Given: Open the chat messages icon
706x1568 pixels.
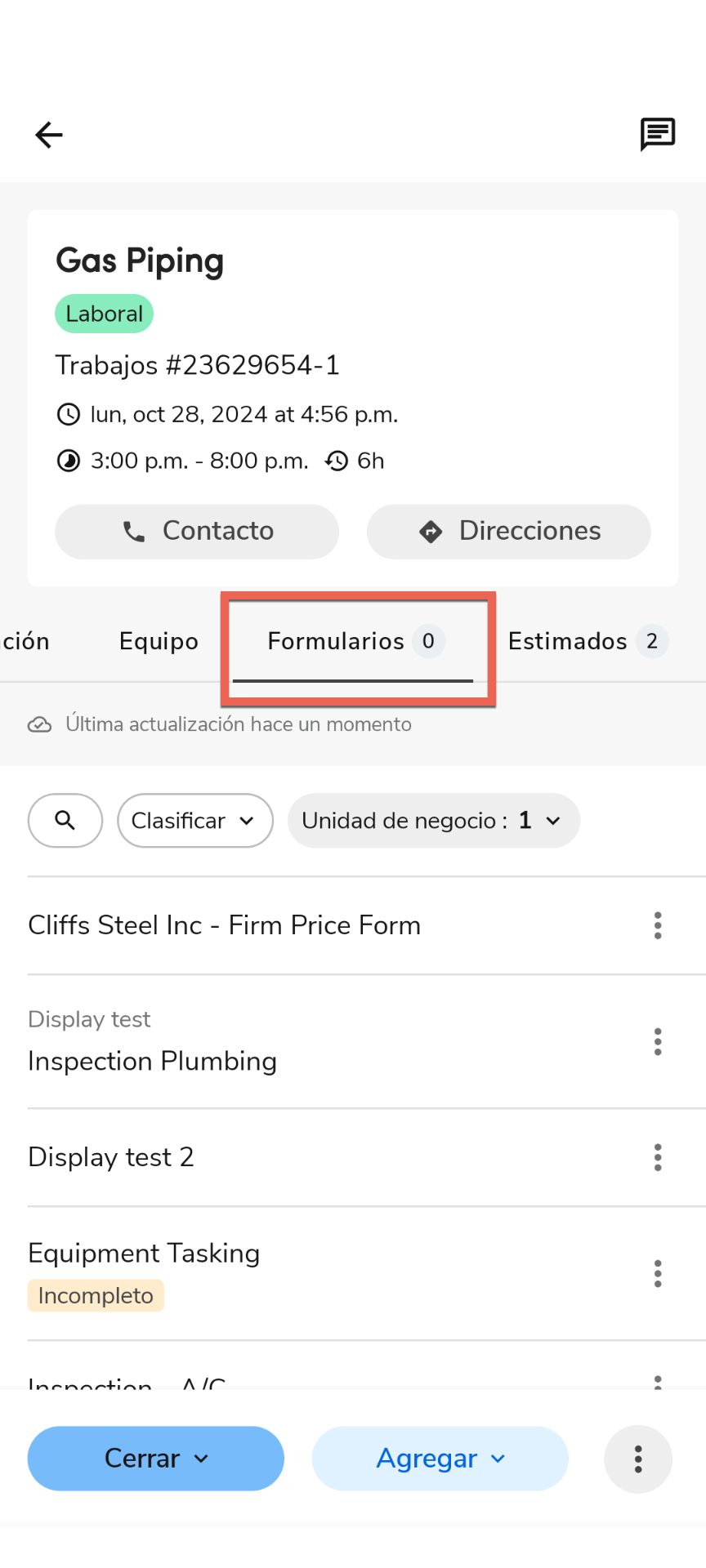Looking at the screenshot, I should pyautogui.click(x=658, y=135).
